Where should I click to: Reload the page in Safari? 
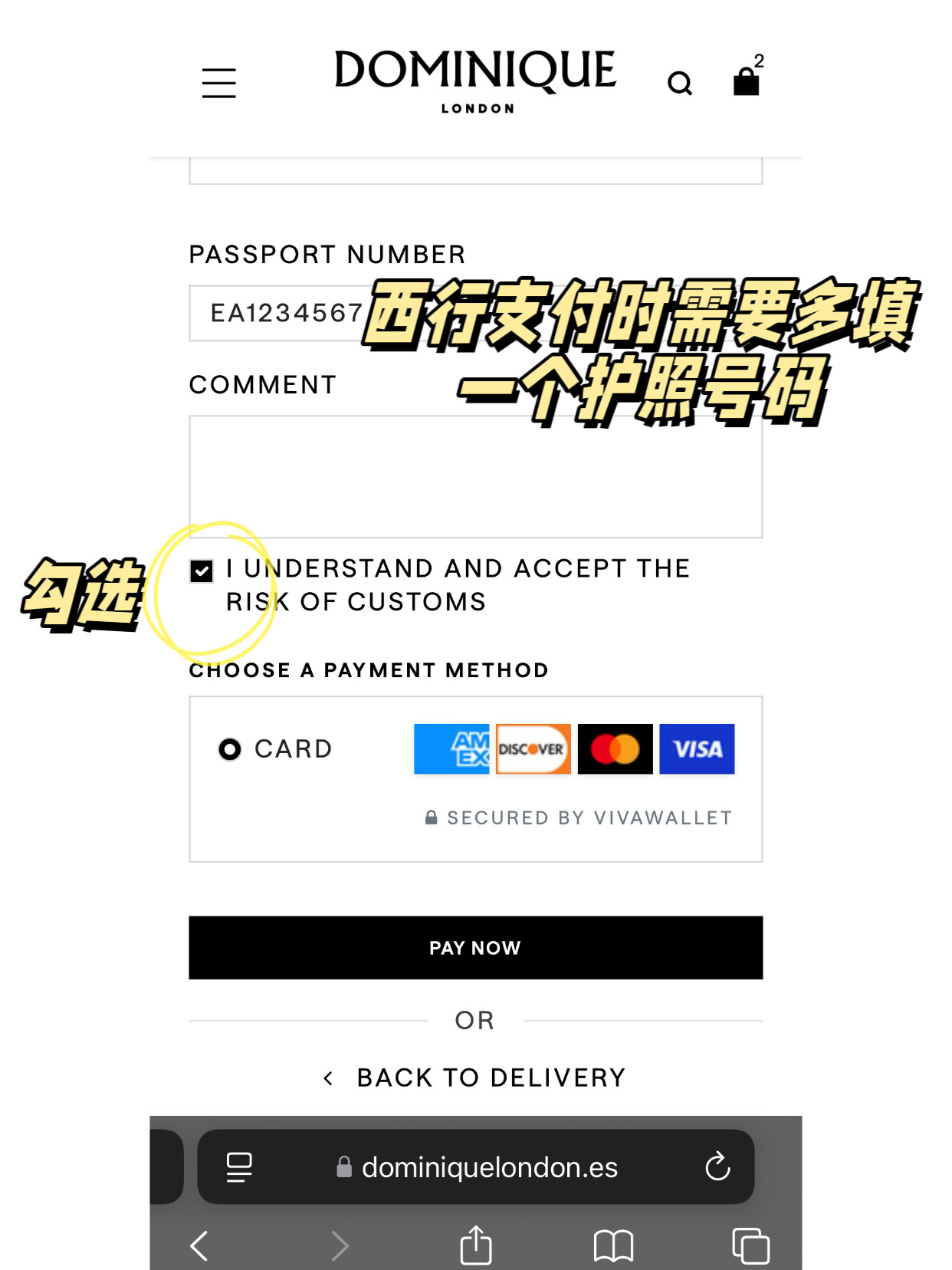(x=717, y=1167)
